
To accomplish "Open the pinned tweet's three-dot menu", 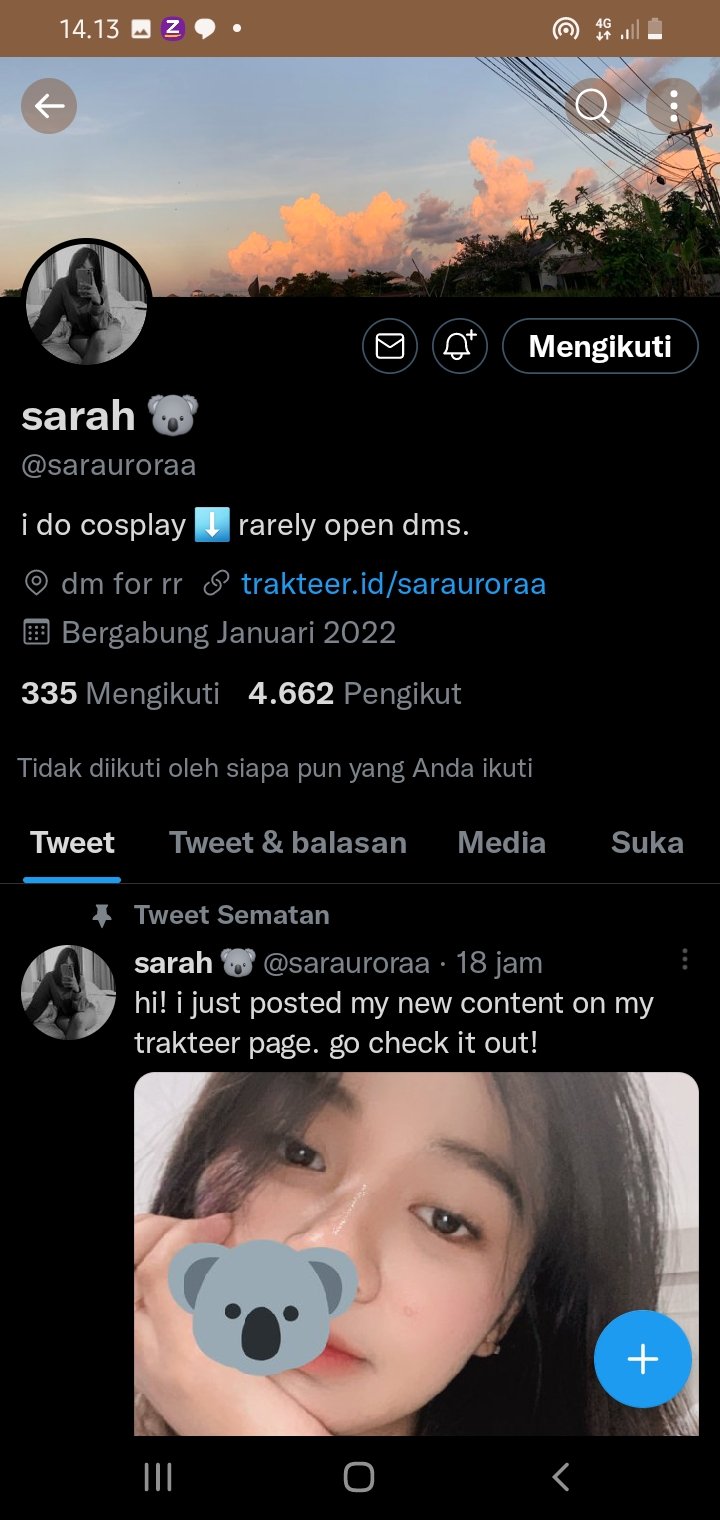I will click(684, 960).
